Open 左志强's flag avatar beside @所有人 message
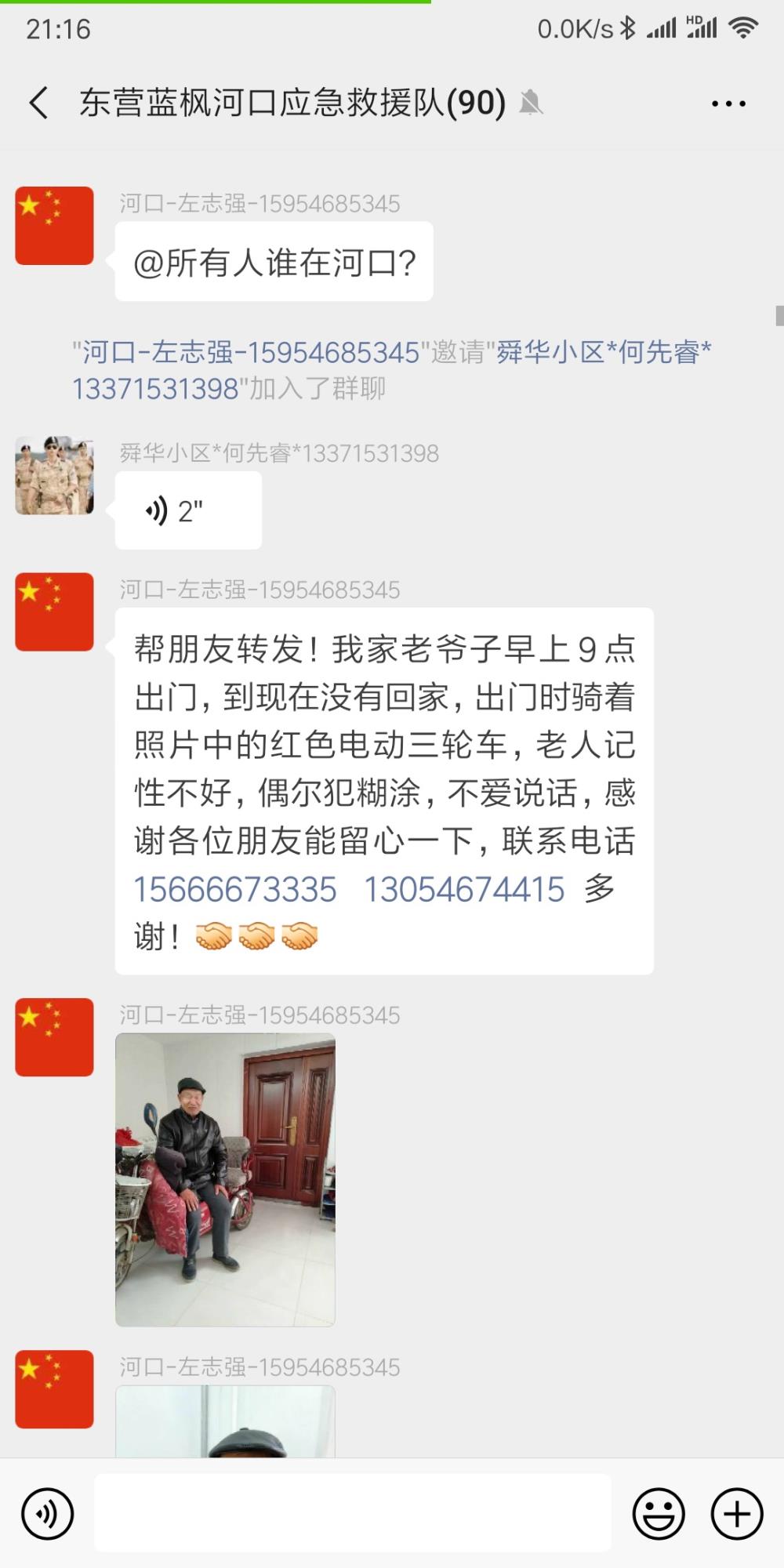The height and width of the screenshot is (1568, 784). (54, 225)
